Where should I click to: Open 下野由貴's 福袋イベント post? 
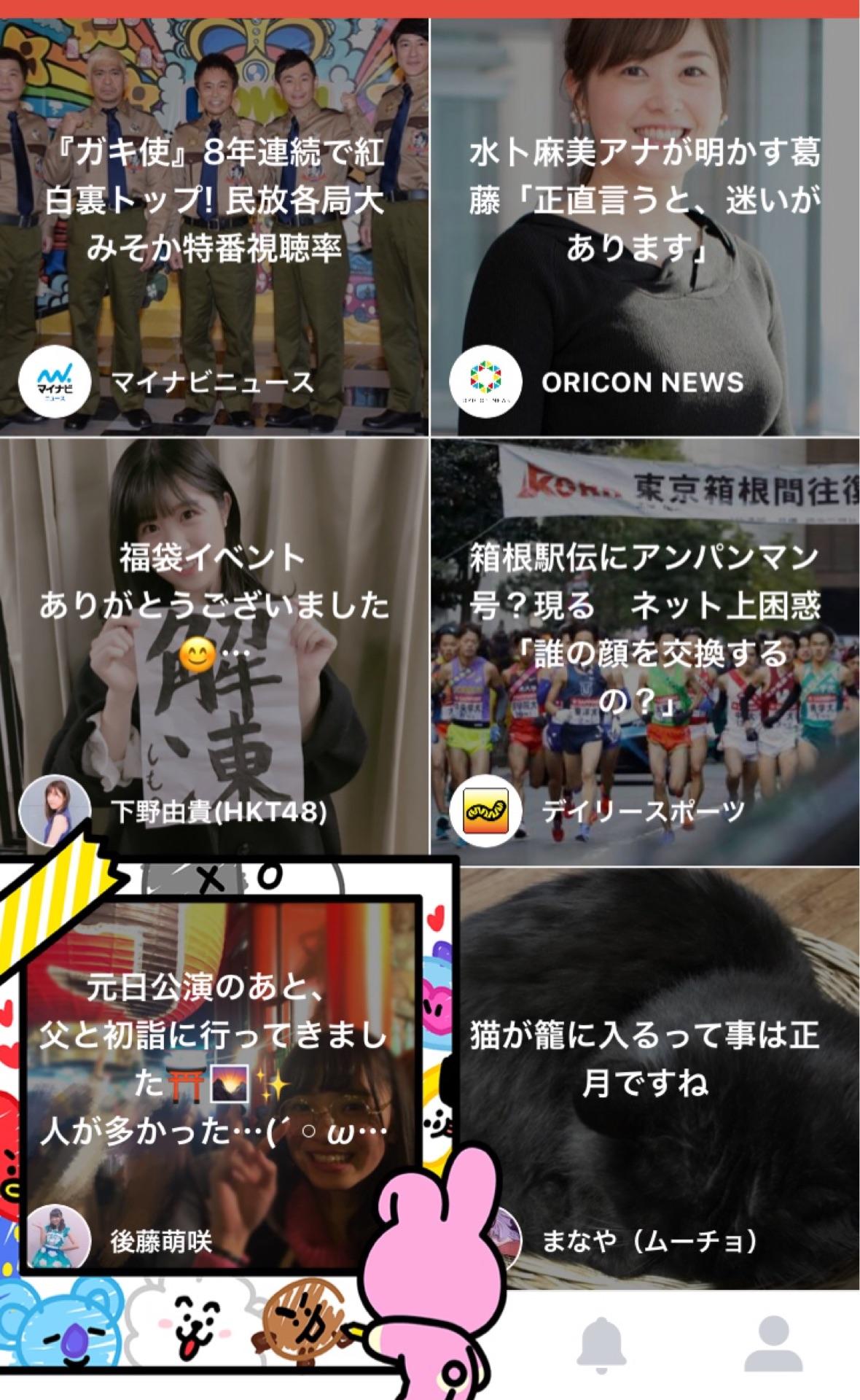tap(214, 605)
